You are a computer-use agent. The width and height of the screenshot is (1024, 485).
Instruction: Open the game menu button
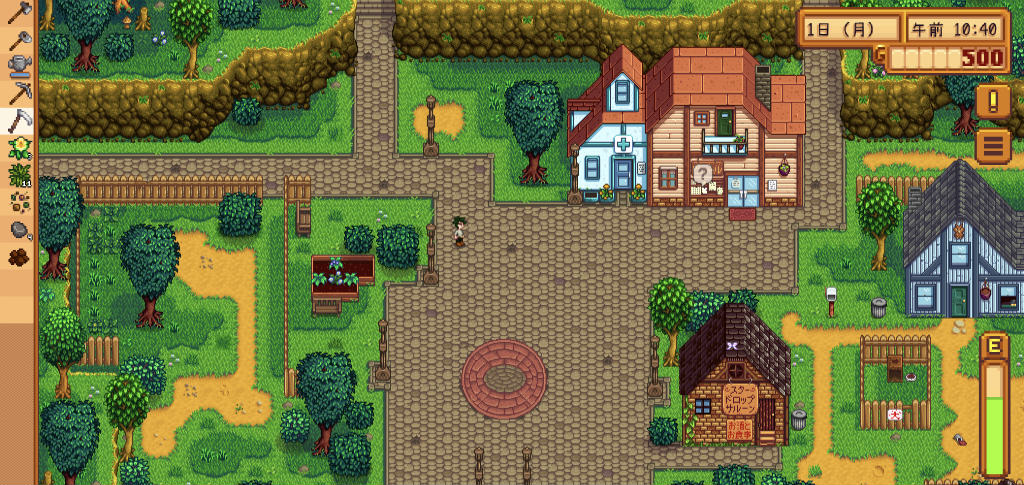click(x=993, y=146)
